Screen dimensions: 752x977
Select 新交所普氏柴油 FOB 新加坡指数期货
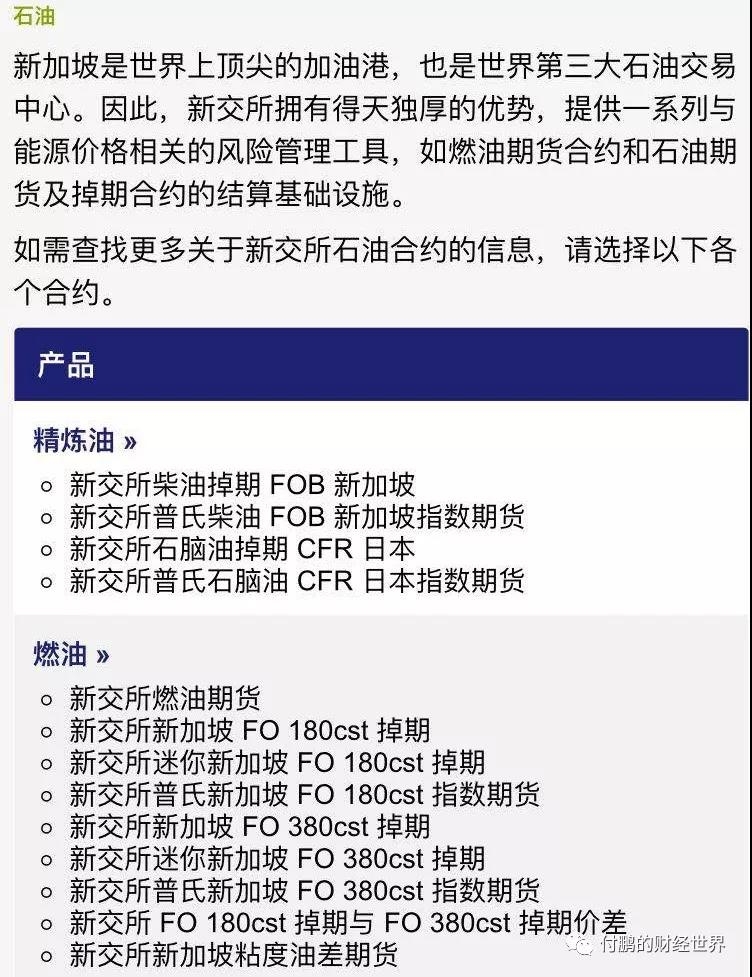[x=296, y=517]
